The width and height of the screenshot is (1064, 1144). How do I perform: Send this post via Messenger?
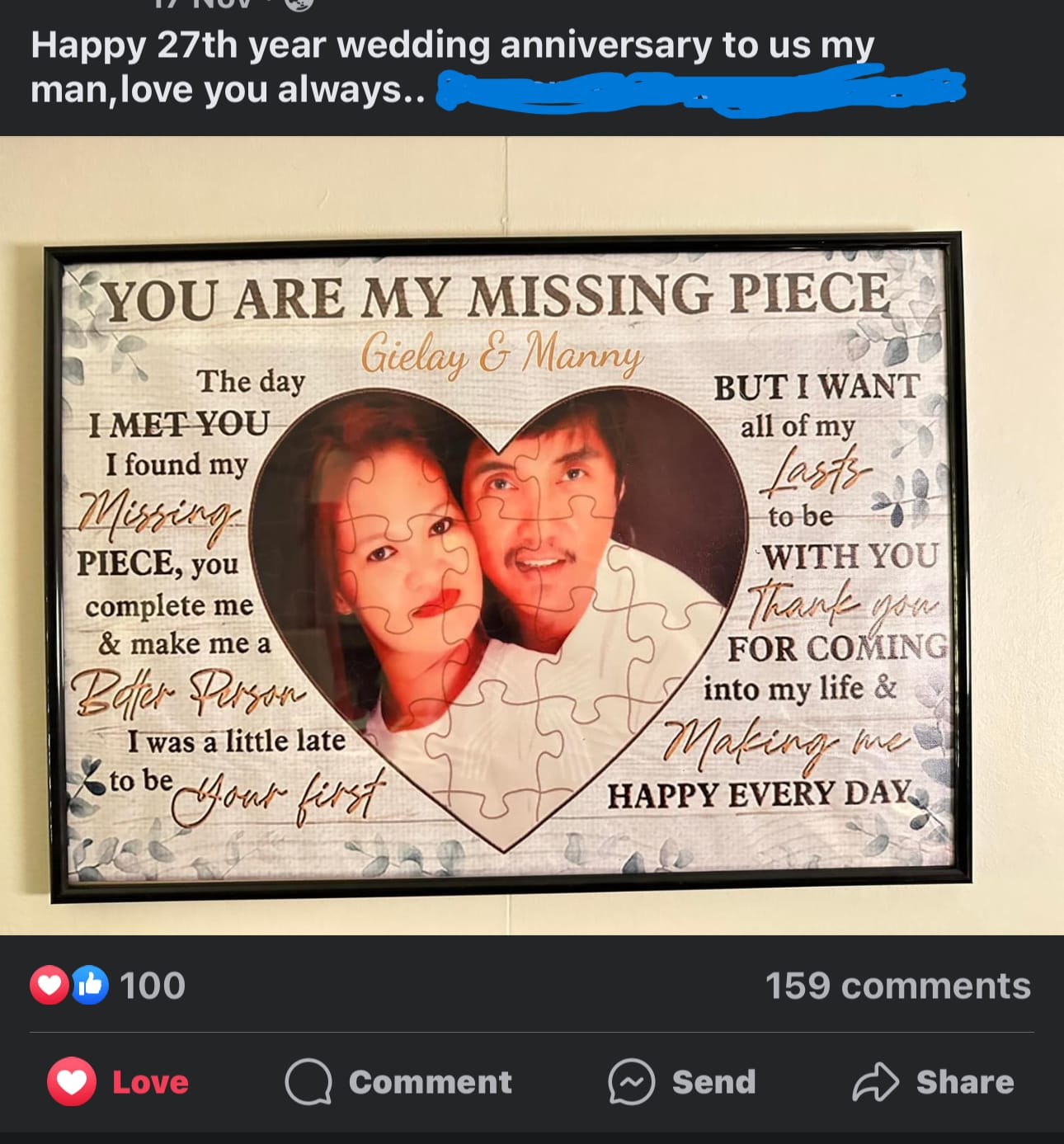682,1081
